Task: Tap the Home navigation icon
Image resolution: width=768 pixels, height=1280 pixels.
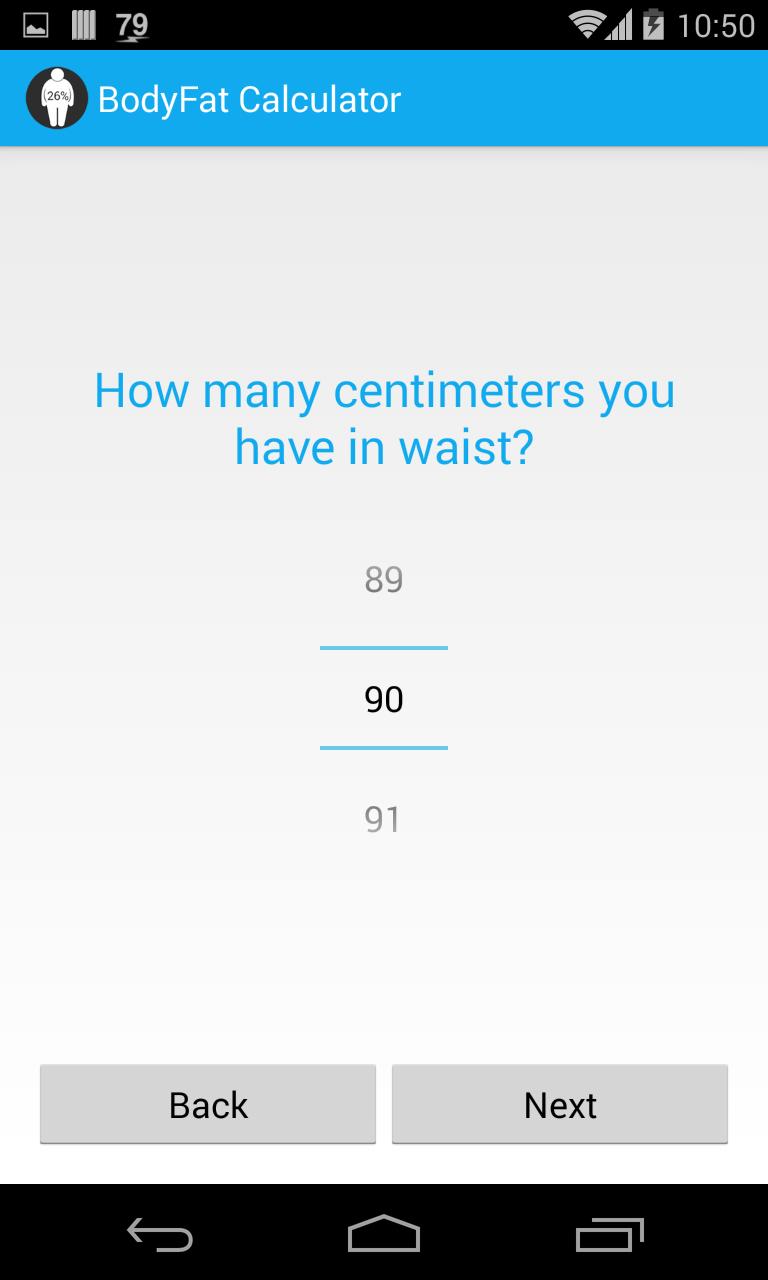Action: click(x=383, y=1235)
